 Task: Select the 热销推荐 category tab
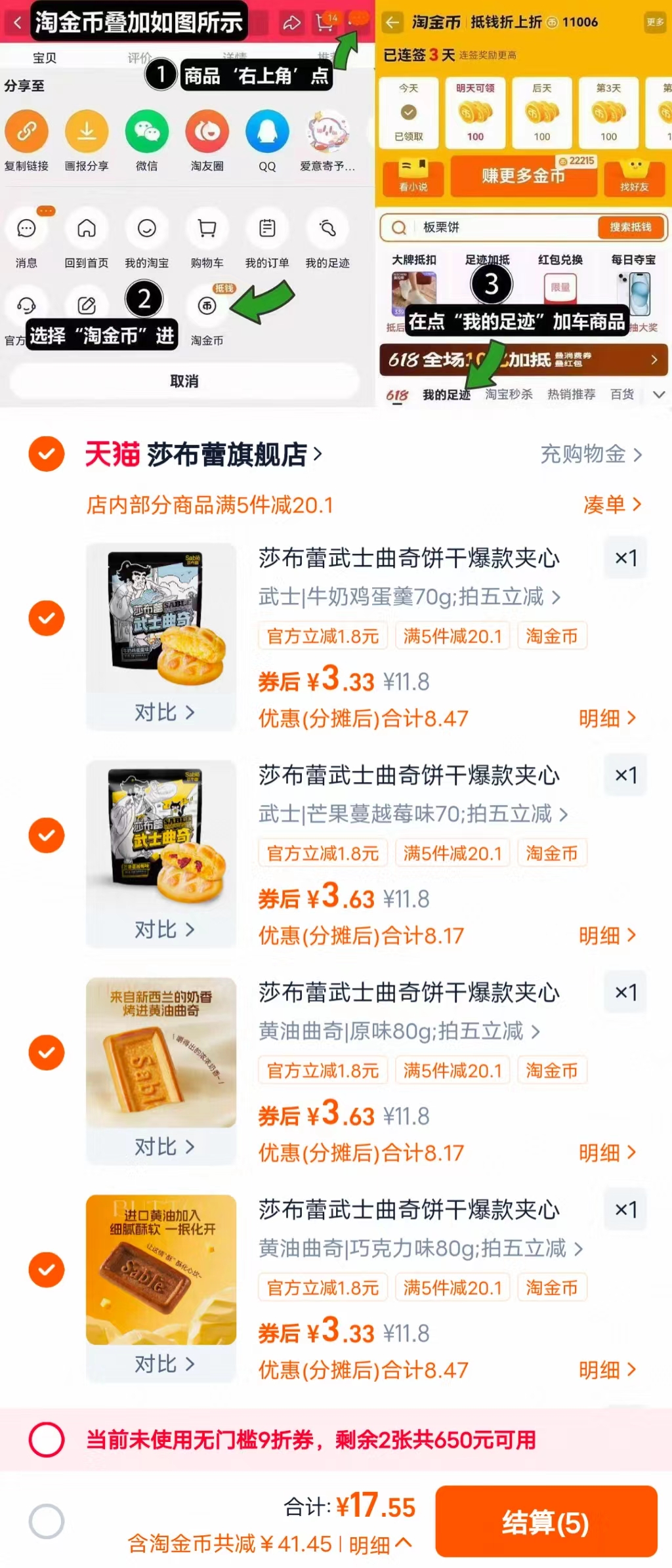[x=569, y=394]
